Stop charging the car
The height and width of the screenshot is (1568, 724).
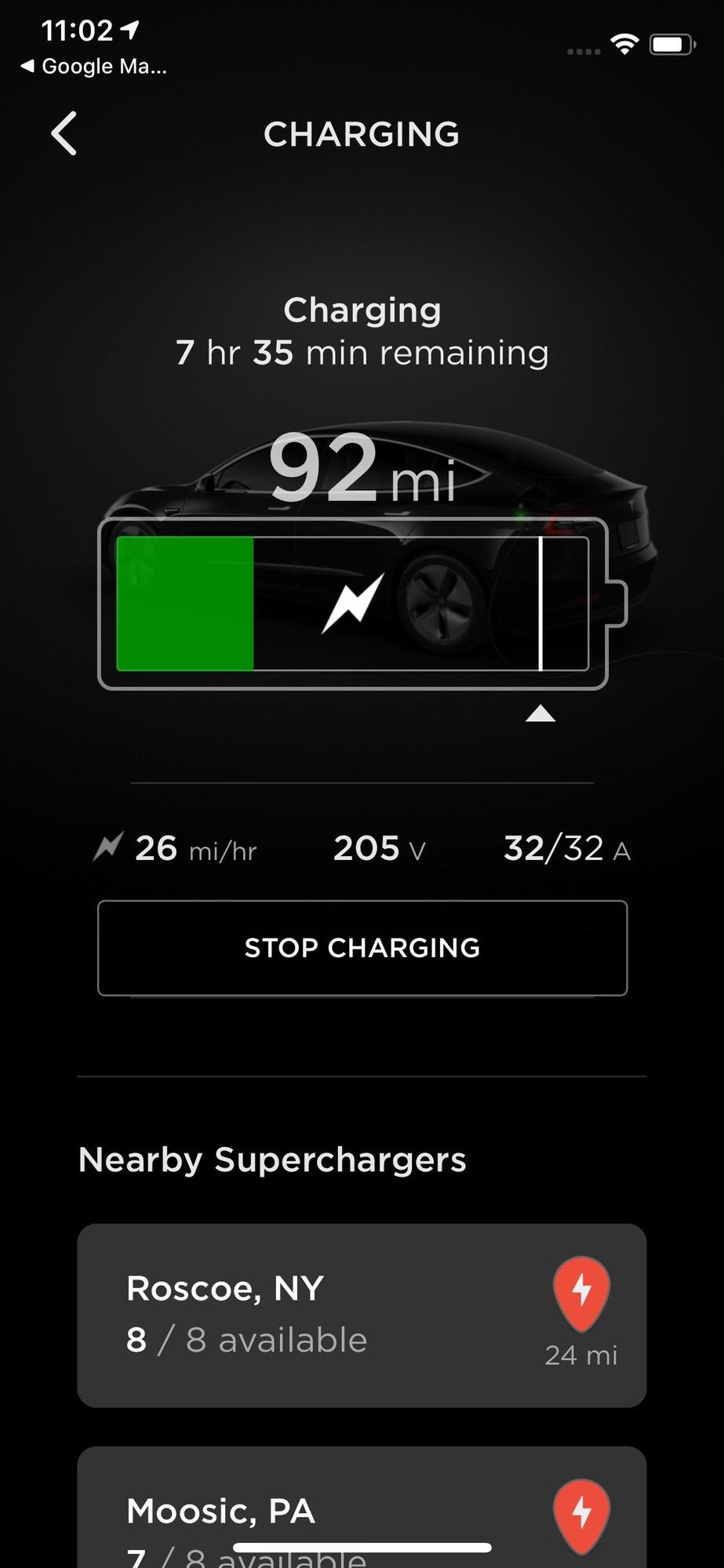[362, 948]
